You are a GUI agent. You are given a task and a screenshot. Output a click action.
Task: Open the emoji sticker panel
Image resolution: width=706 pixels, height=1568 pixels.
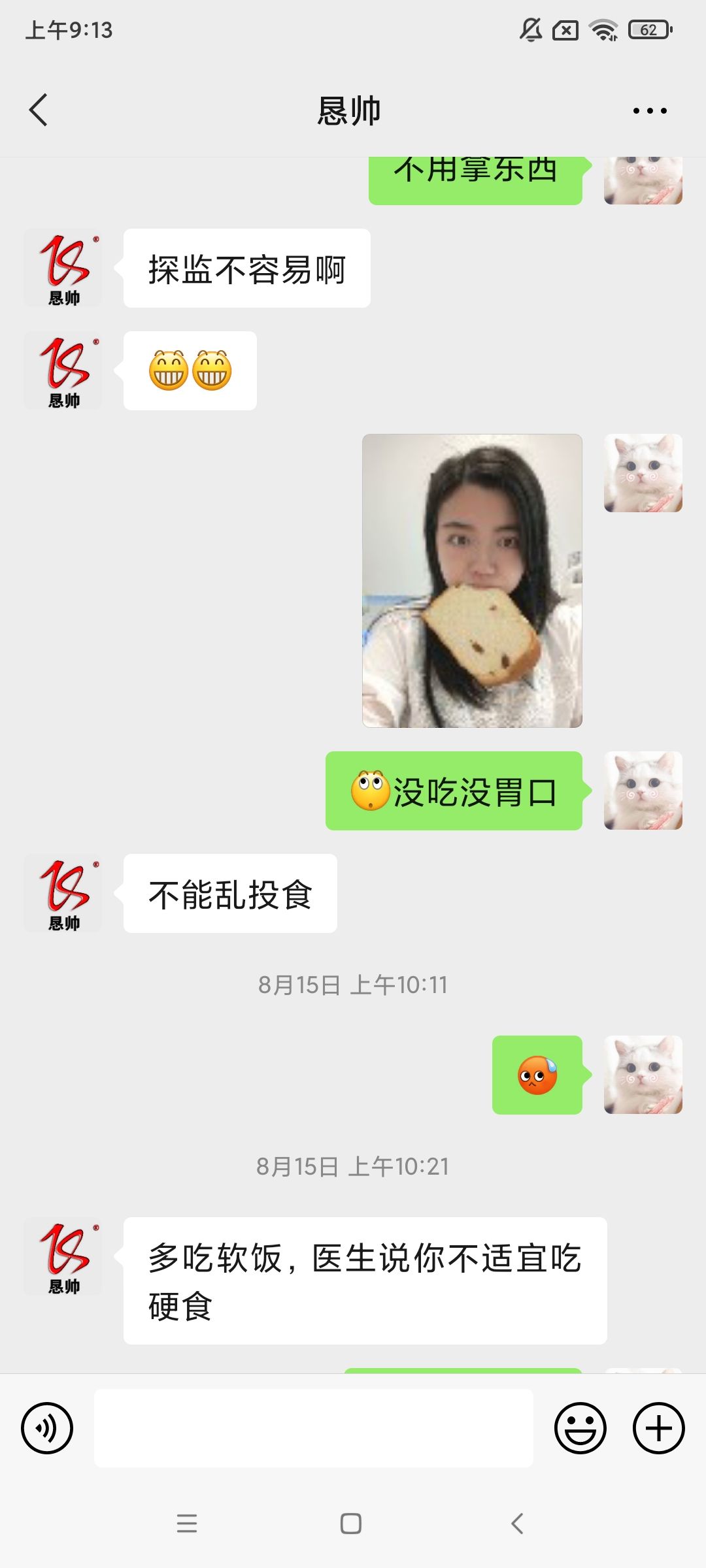[x=580, y=1428]
